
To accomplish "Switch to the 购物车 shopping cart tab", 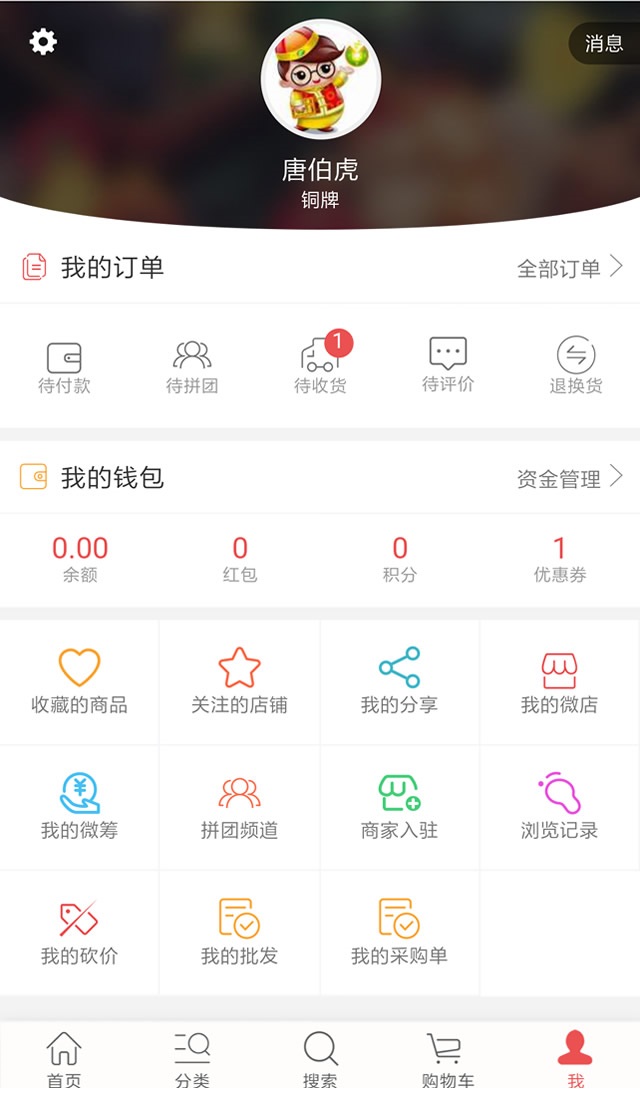I will click(x=448, y=1060).
